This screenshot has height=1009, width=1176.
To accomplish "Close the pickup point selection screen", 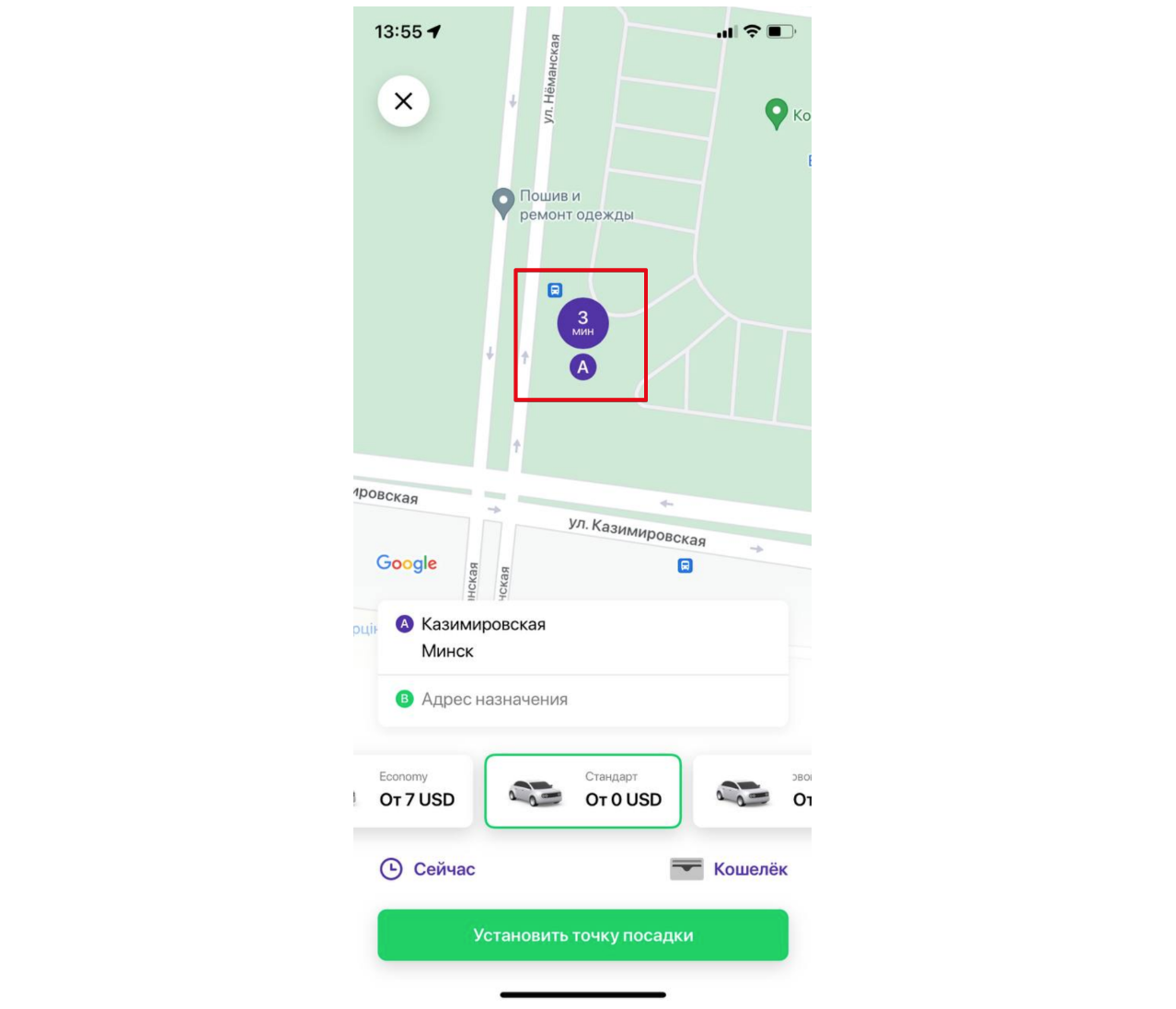I will click(x=403, y=101).
